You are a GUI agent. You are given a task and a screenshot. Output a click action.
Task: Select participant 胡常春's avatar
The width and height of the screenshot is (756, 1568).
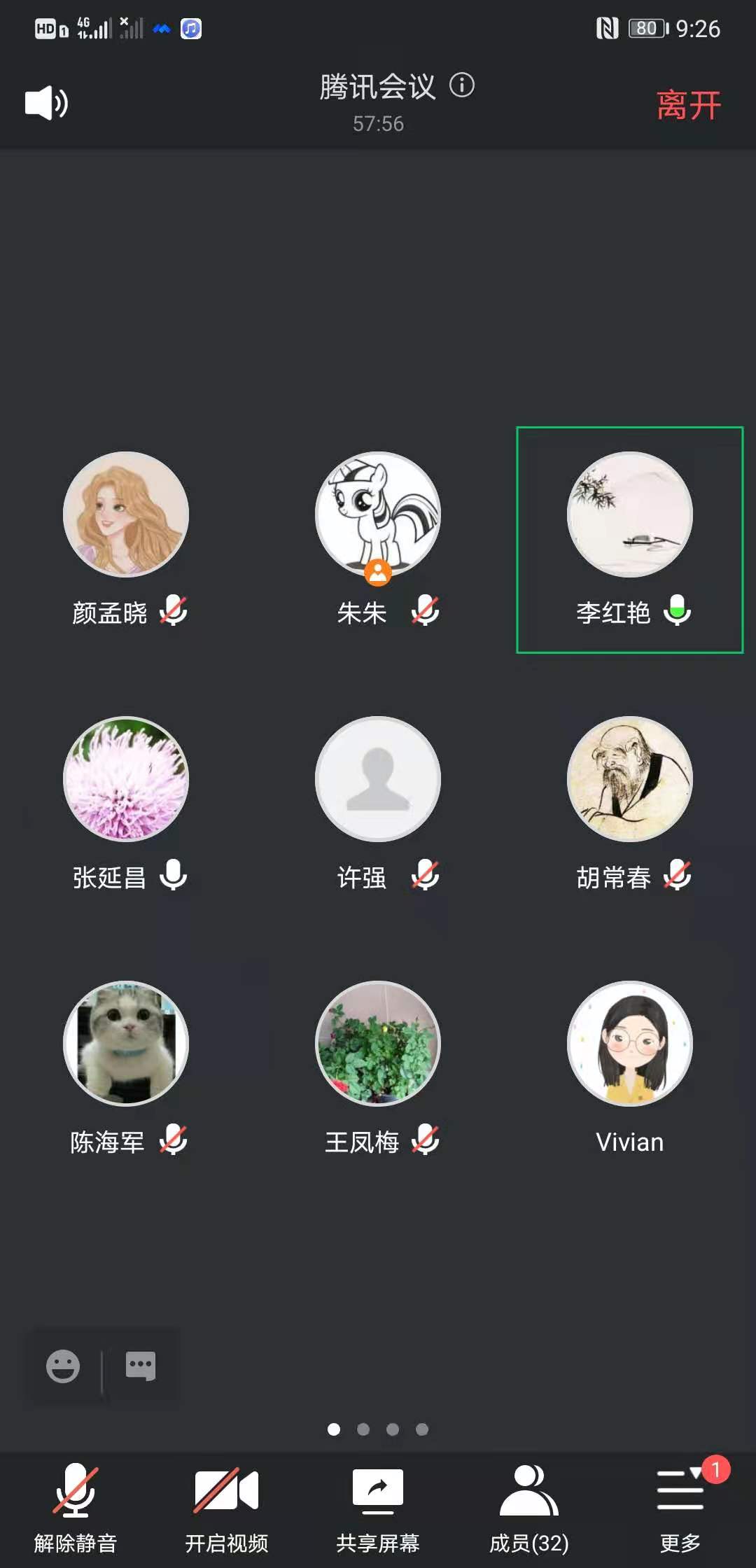point(629,779)
